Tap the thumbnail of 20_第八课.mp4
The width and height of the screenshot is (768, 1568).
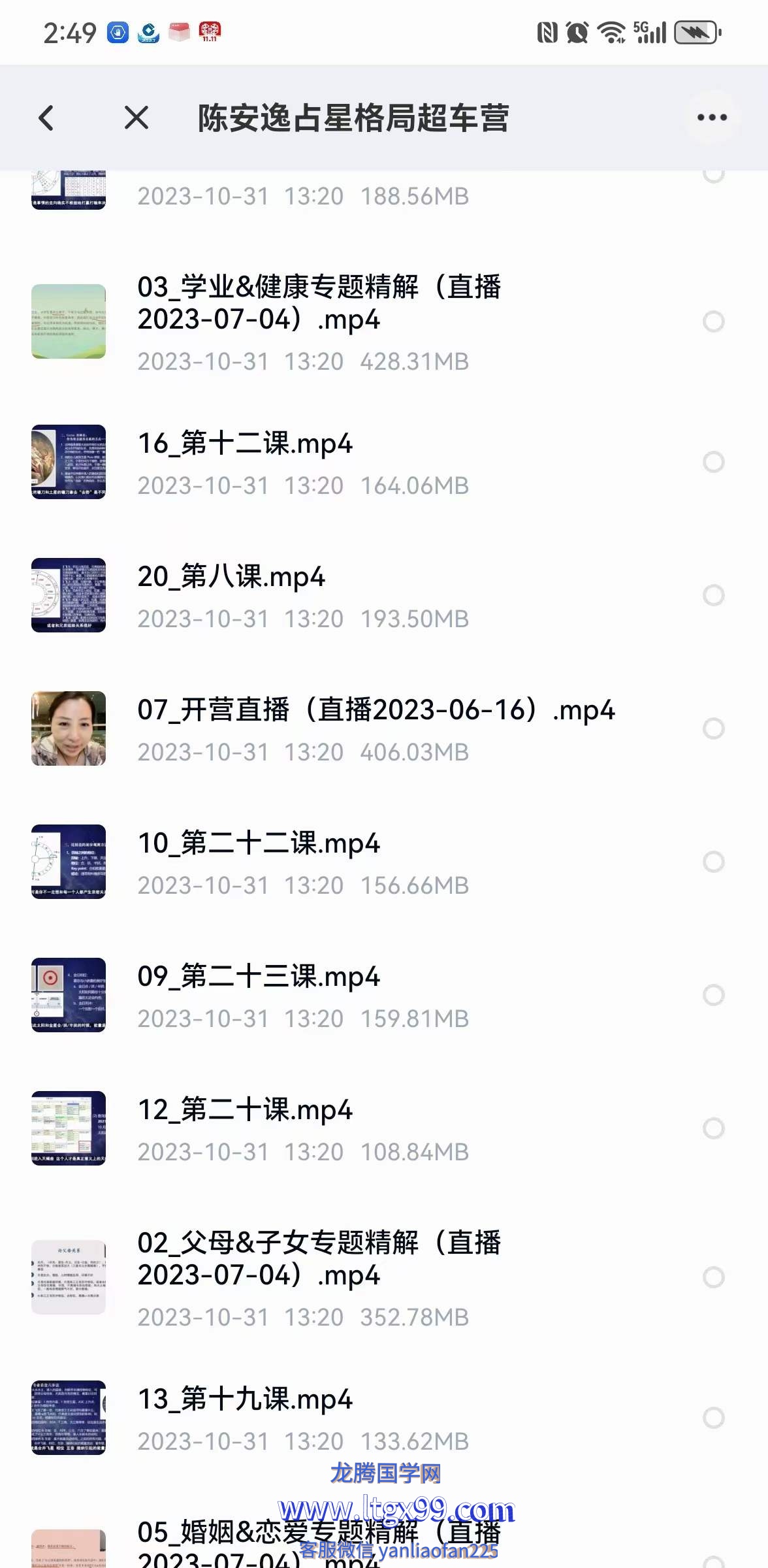[x=69, y=595]
